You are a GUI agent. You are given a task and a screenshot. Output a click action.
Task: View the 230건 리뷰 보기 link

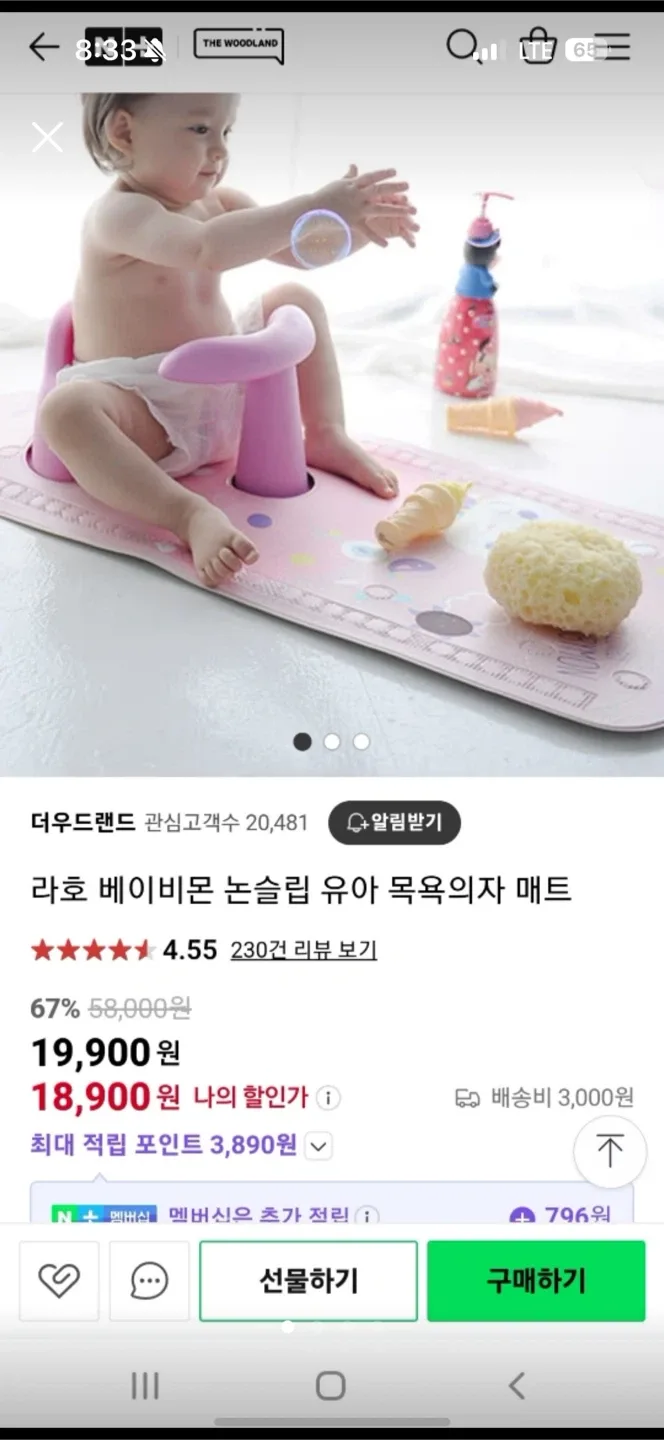click(x=303, y=950)
